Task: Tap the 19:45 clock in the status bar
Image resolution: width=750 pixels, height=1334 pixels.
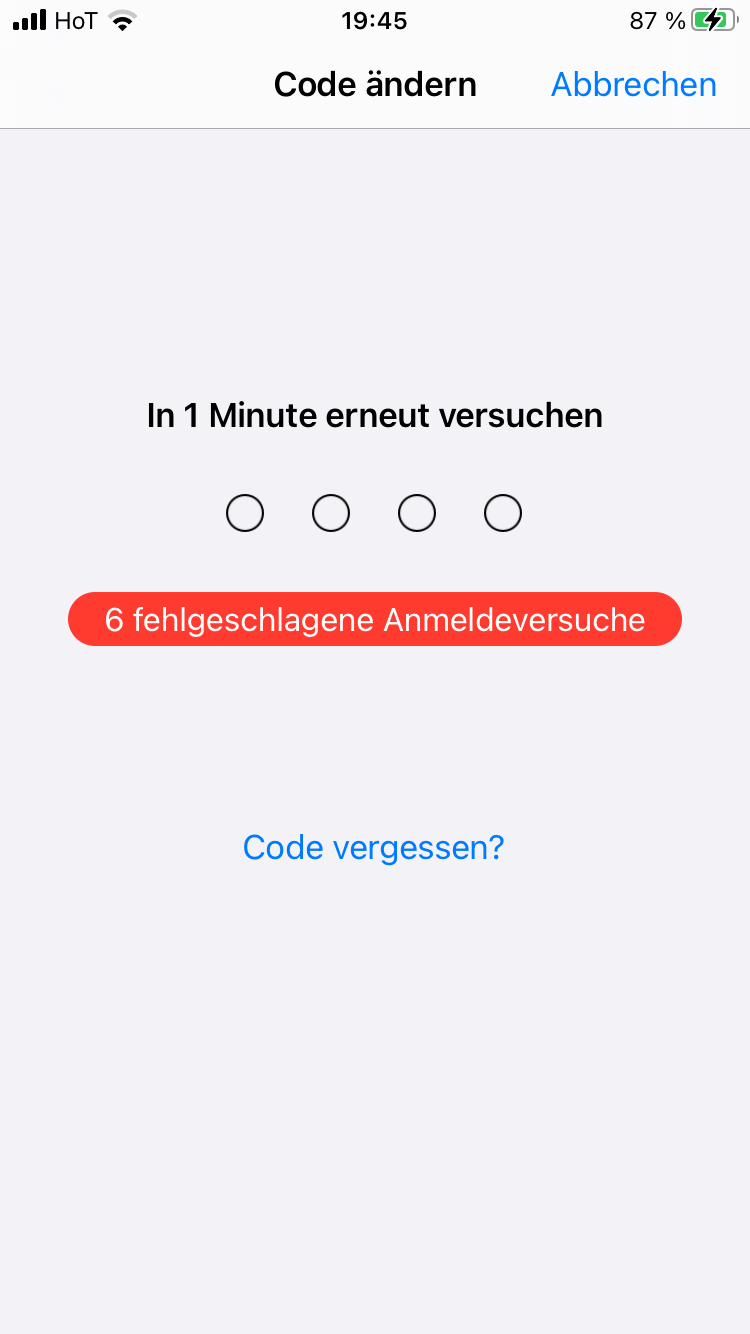Action: (x=375, y=20)
